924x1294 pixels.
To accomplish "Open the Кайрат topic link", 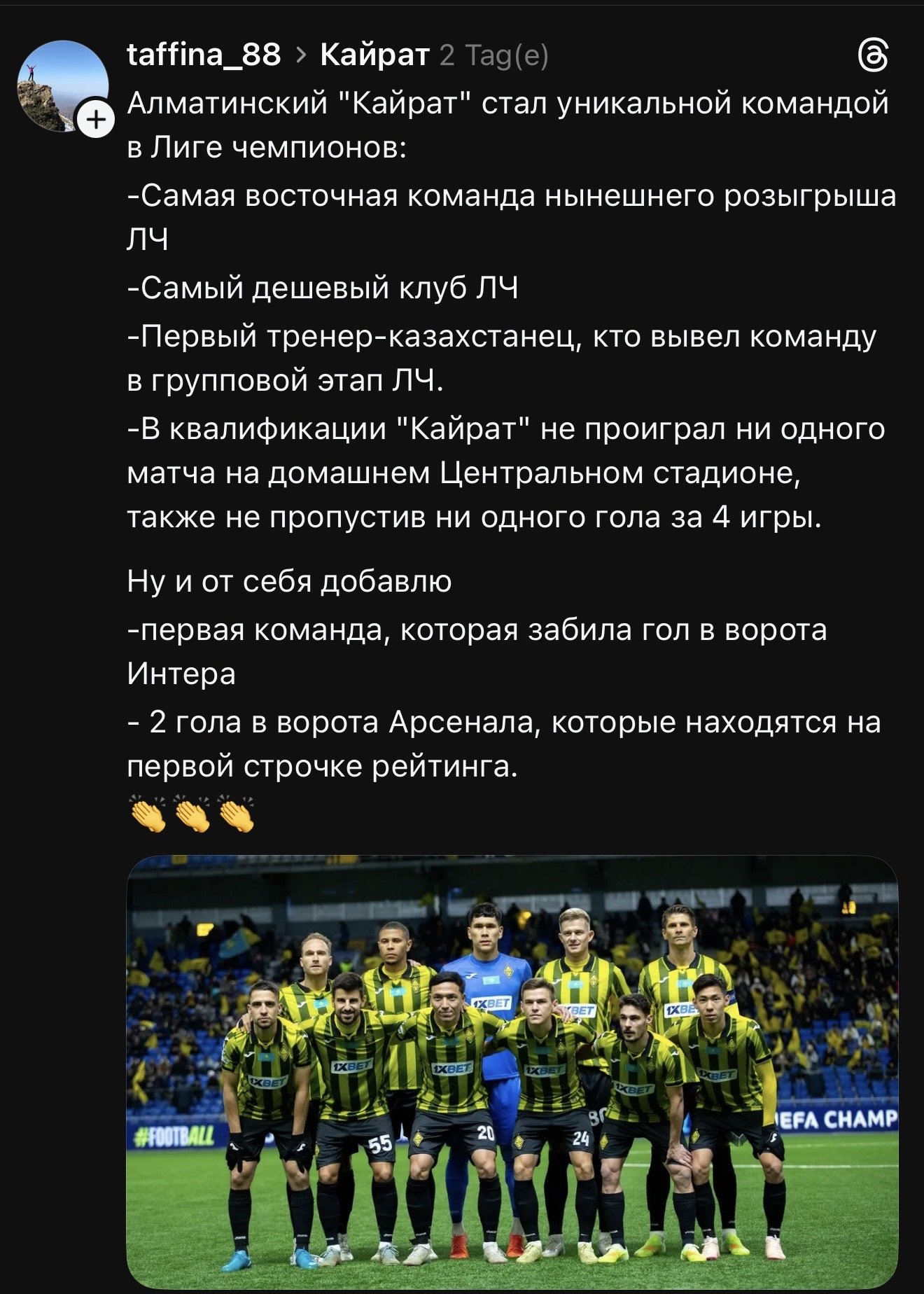I will tap(374, 55).
